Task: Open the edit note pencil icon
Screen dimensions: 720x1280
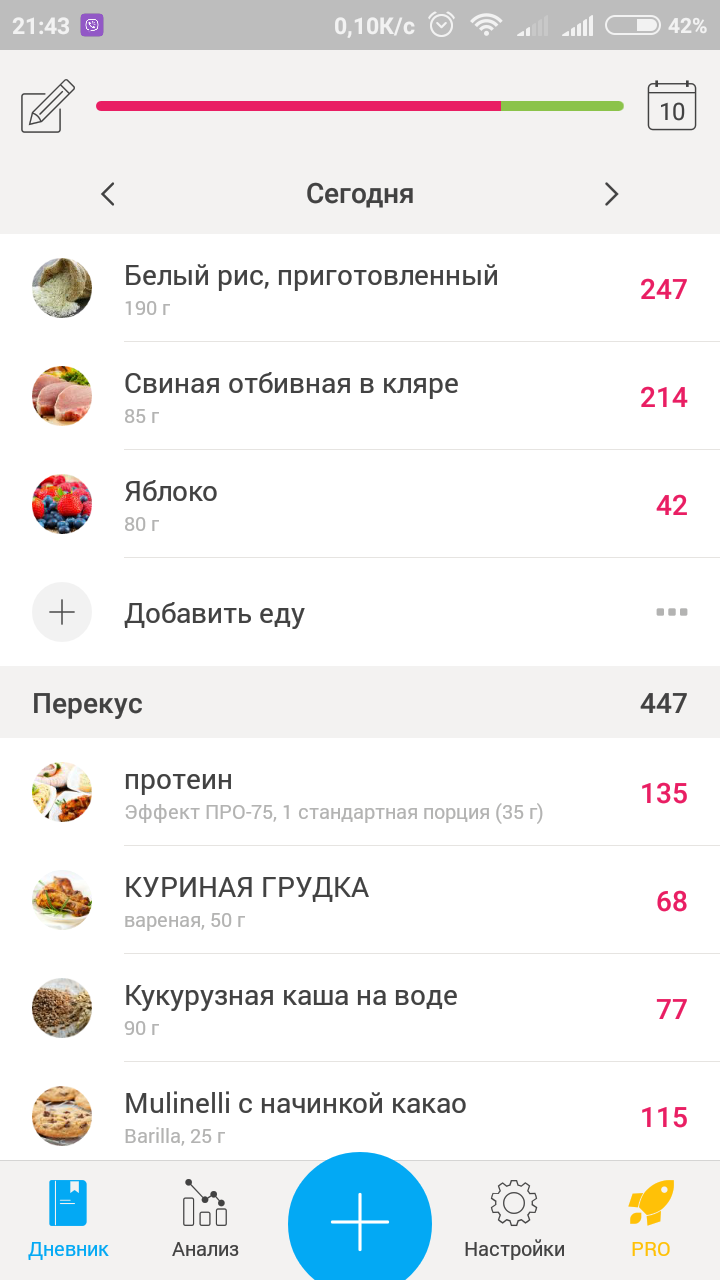Action: coord(48,106)
